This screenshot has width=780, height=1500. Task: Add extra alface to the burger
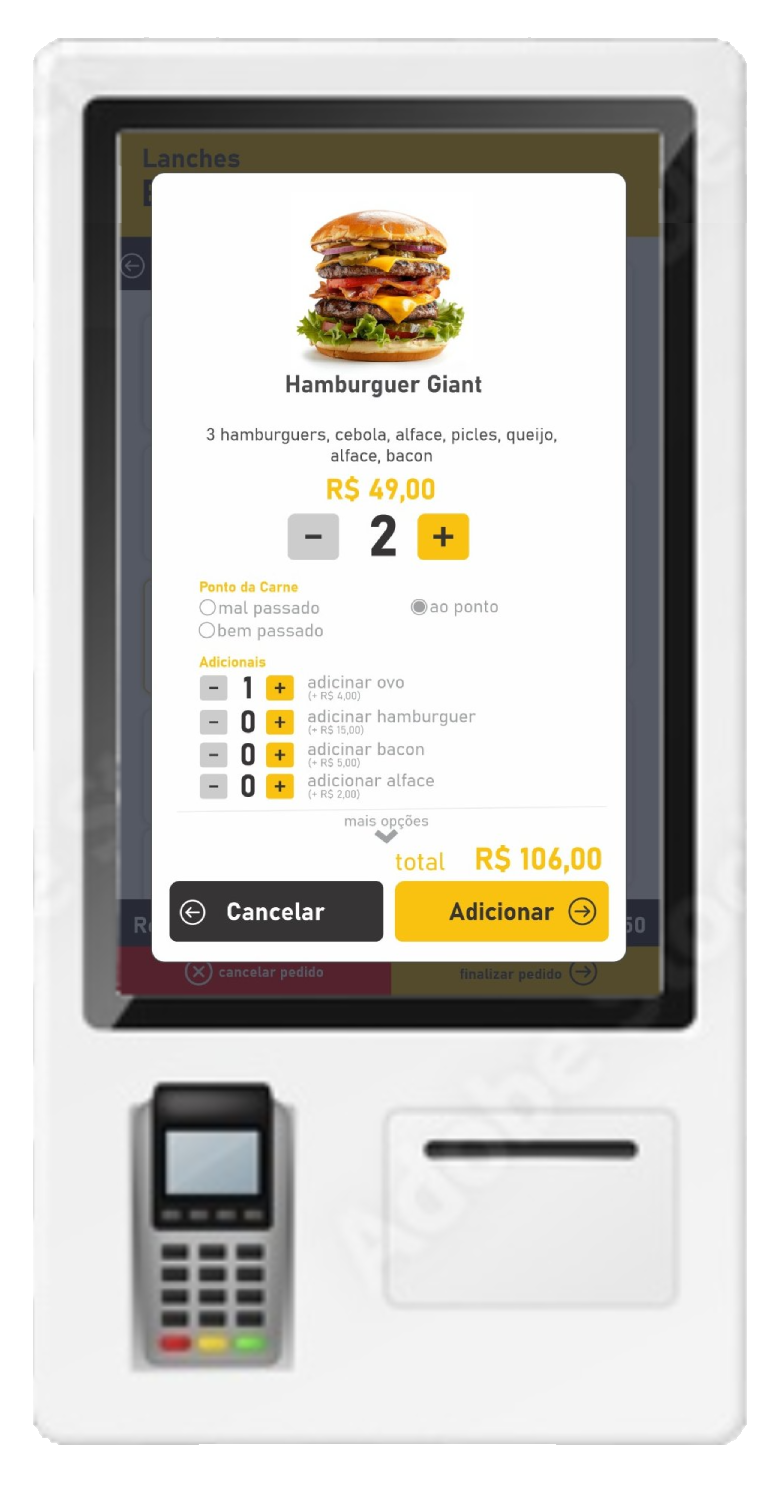(280, 787)
